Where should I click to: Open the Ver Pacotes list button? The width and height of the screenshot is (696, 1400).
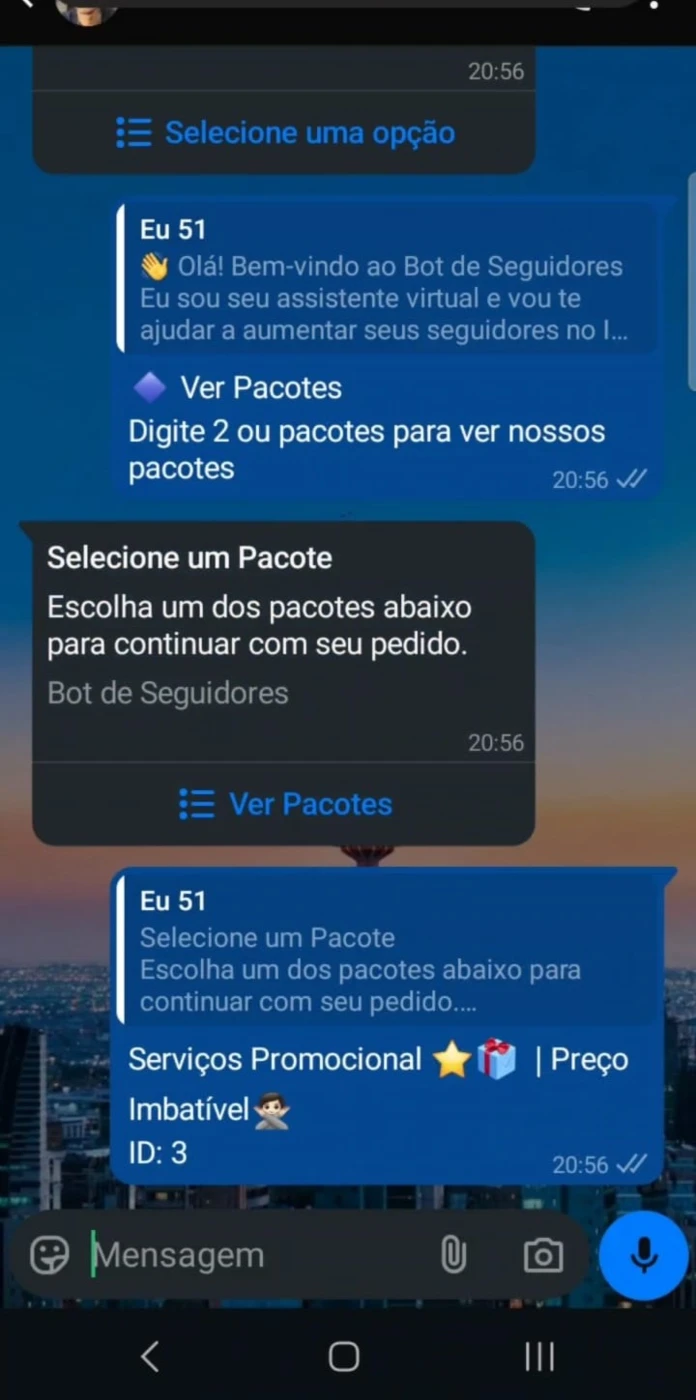(x=285, y=804)
